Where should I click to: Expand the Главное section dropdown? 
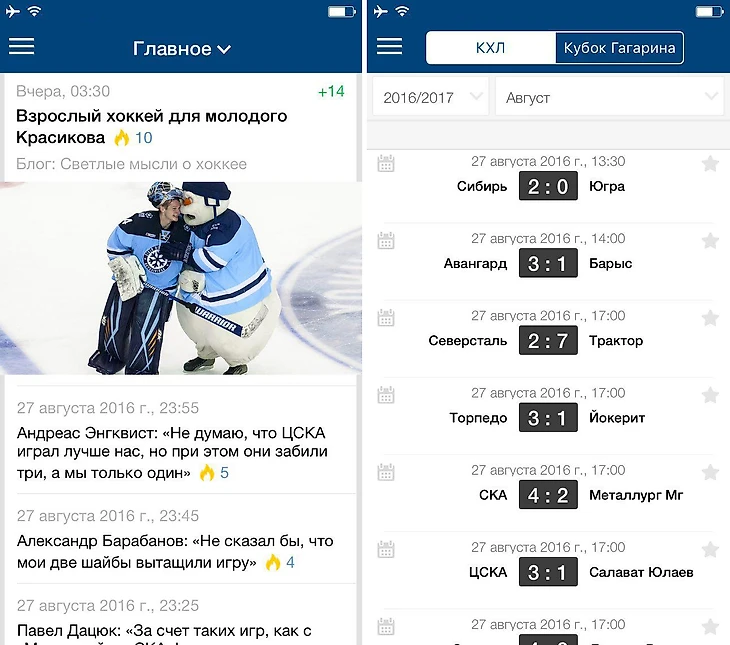point(182,49)
